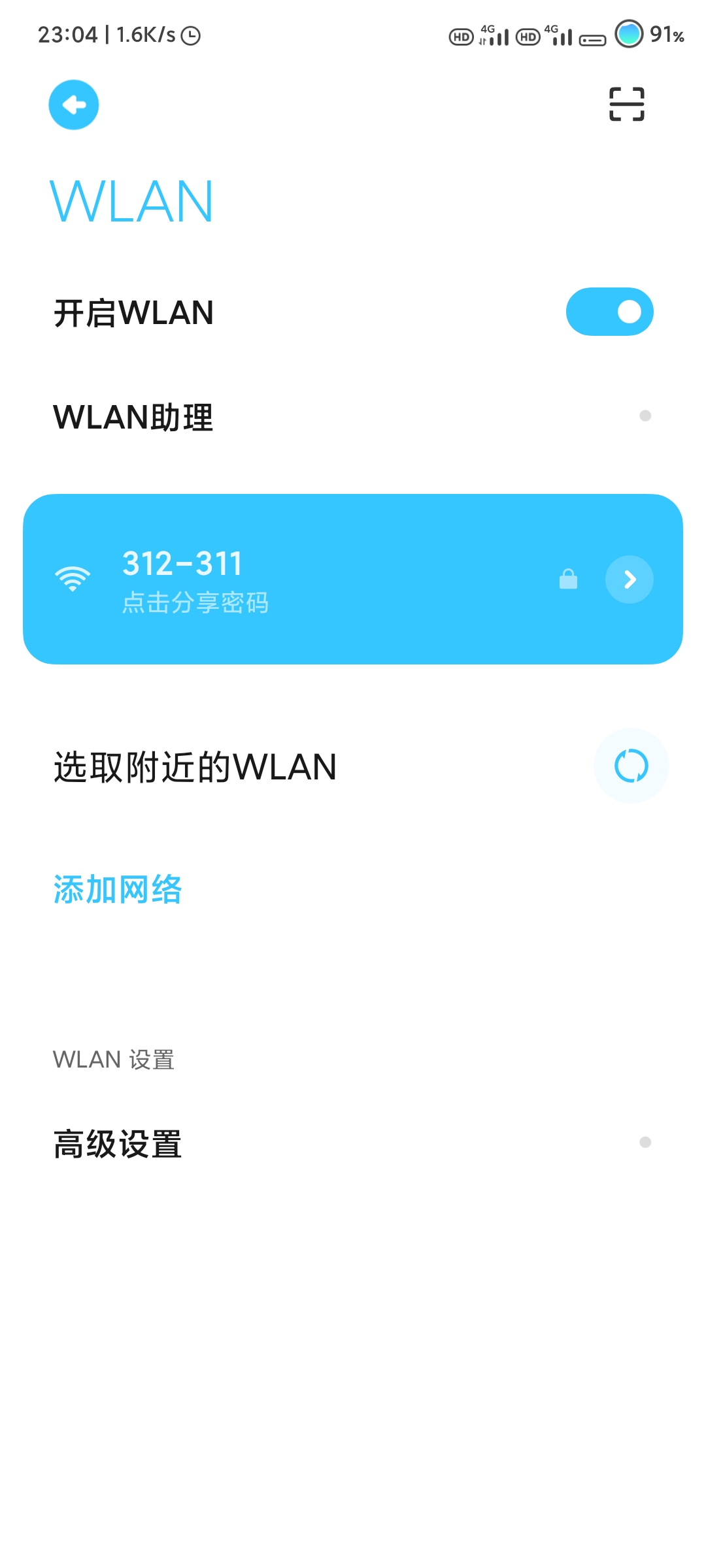Go back using the blue arrow
Image resolution: width=706 pixels, height=1568 pixels.
click(74, 105)
